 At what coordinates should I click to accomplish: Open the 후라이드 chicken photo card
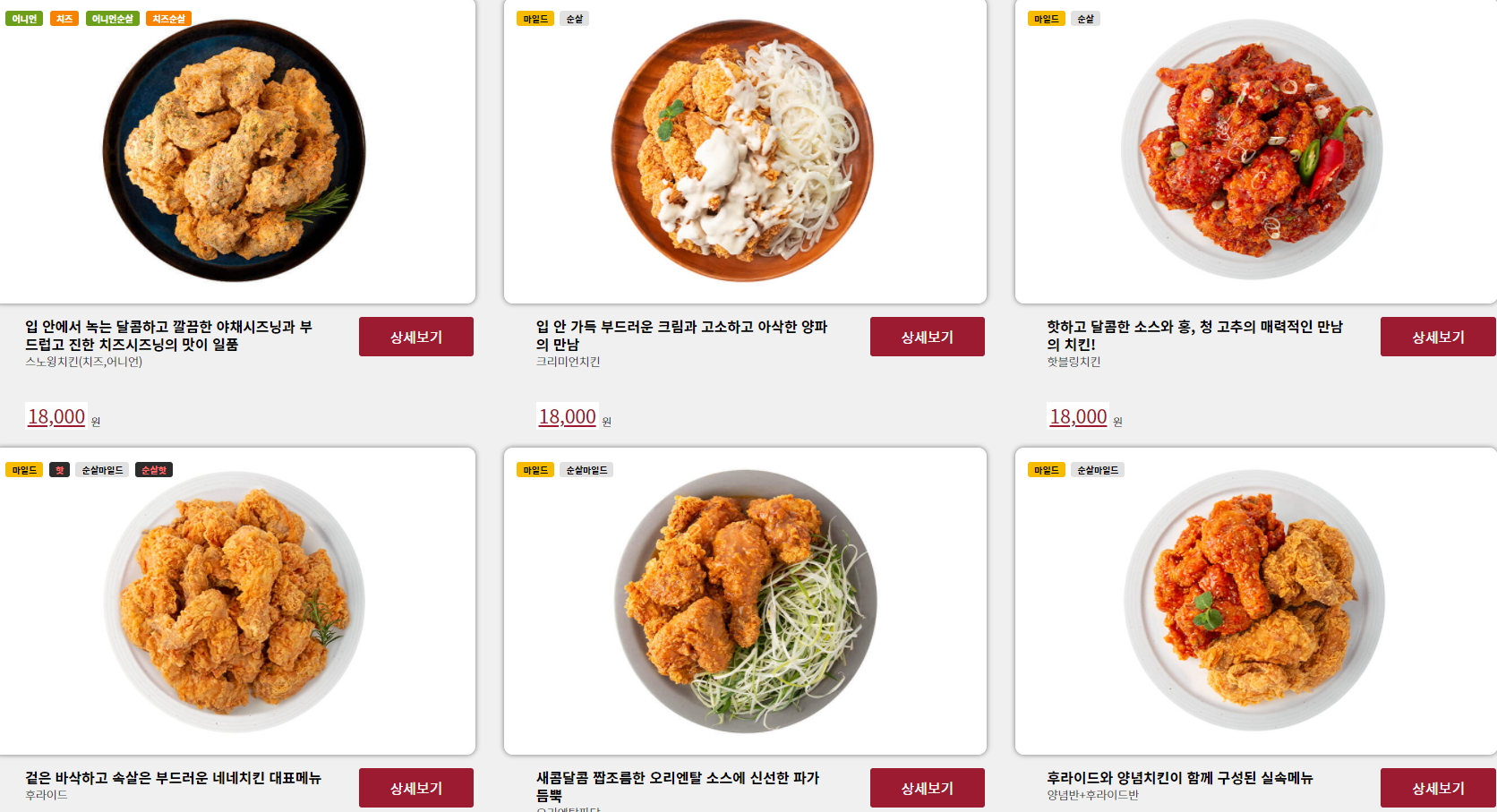(x=235, y=602)
